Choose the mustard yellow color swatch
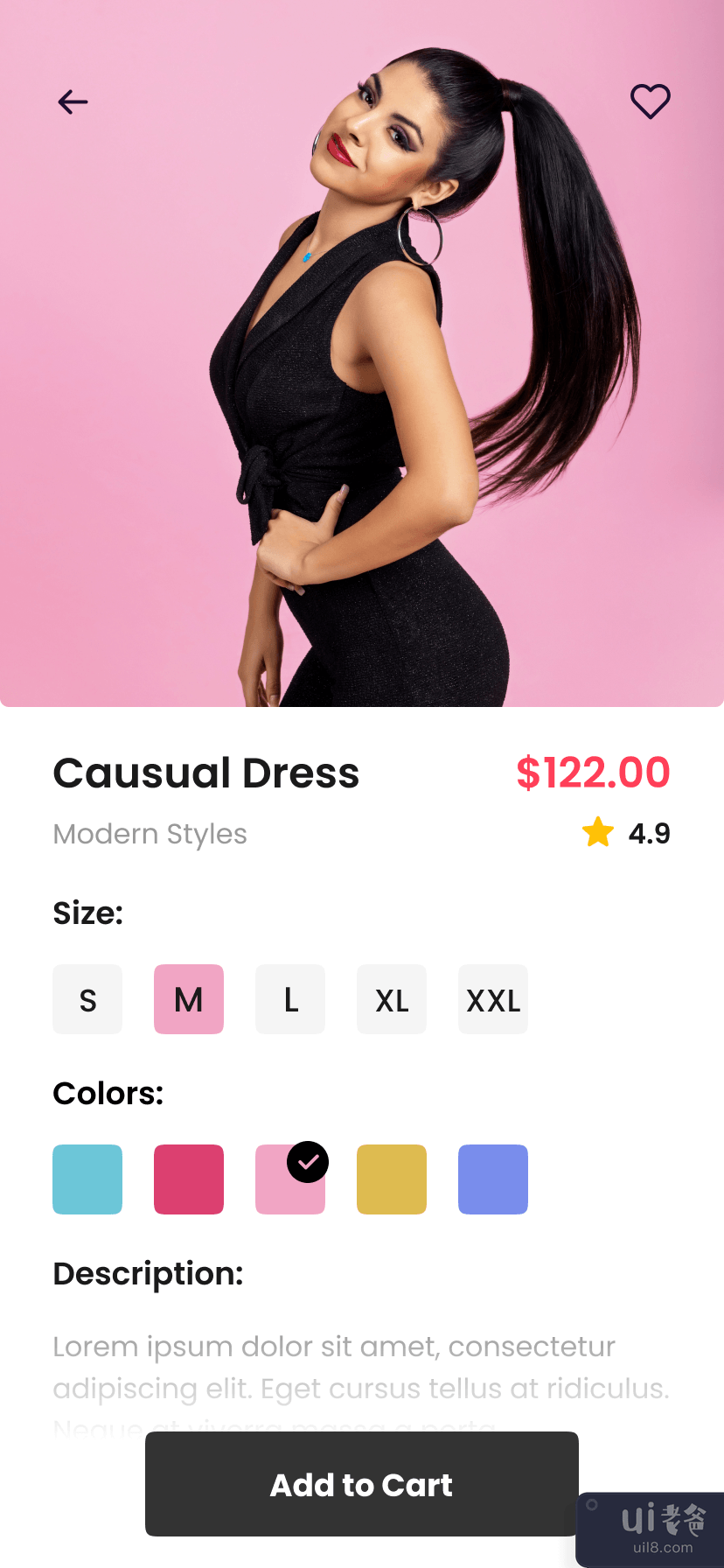The width and height of the screenshot is (724, 1568). coord(392,1179)
